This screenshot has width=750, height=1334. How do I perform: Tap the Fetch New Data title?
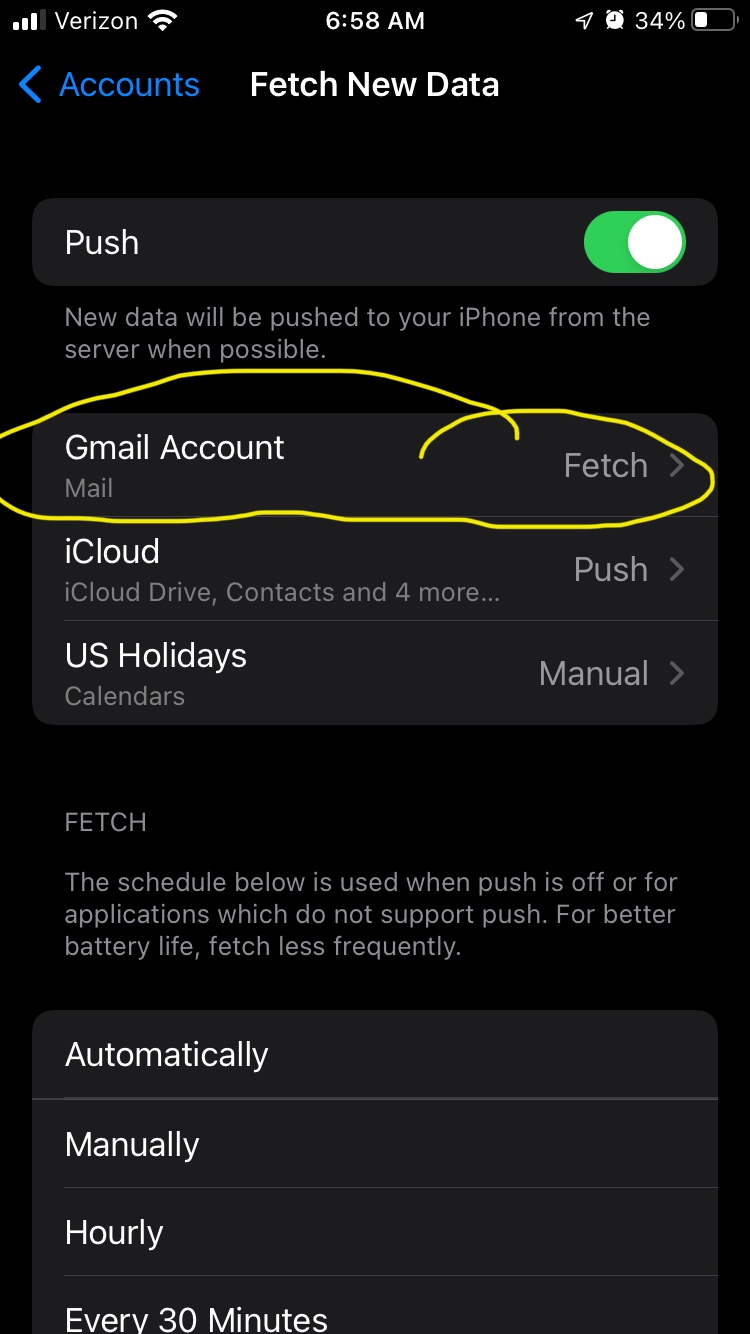[x=374, y=84]
